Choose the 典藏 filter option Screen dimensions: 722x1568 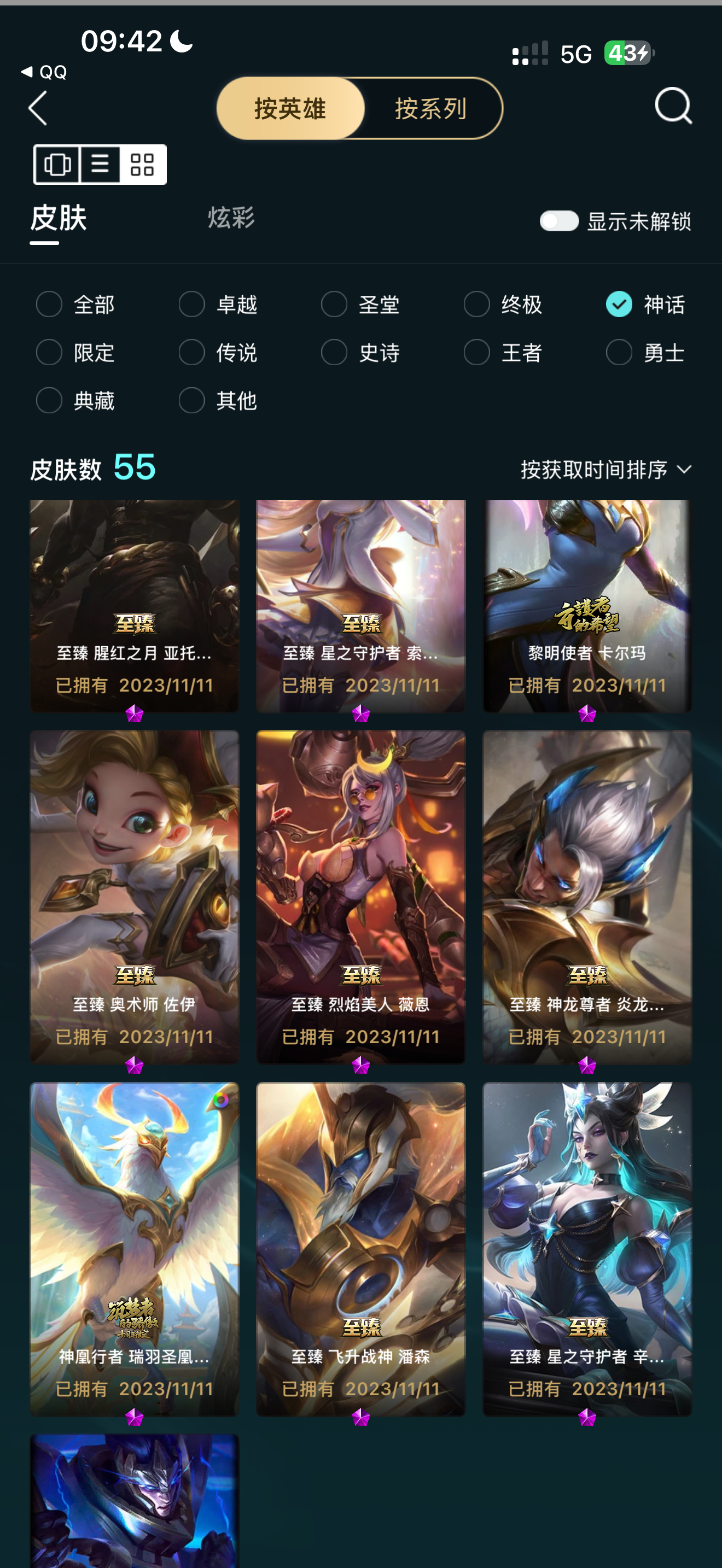click(75, 401)
